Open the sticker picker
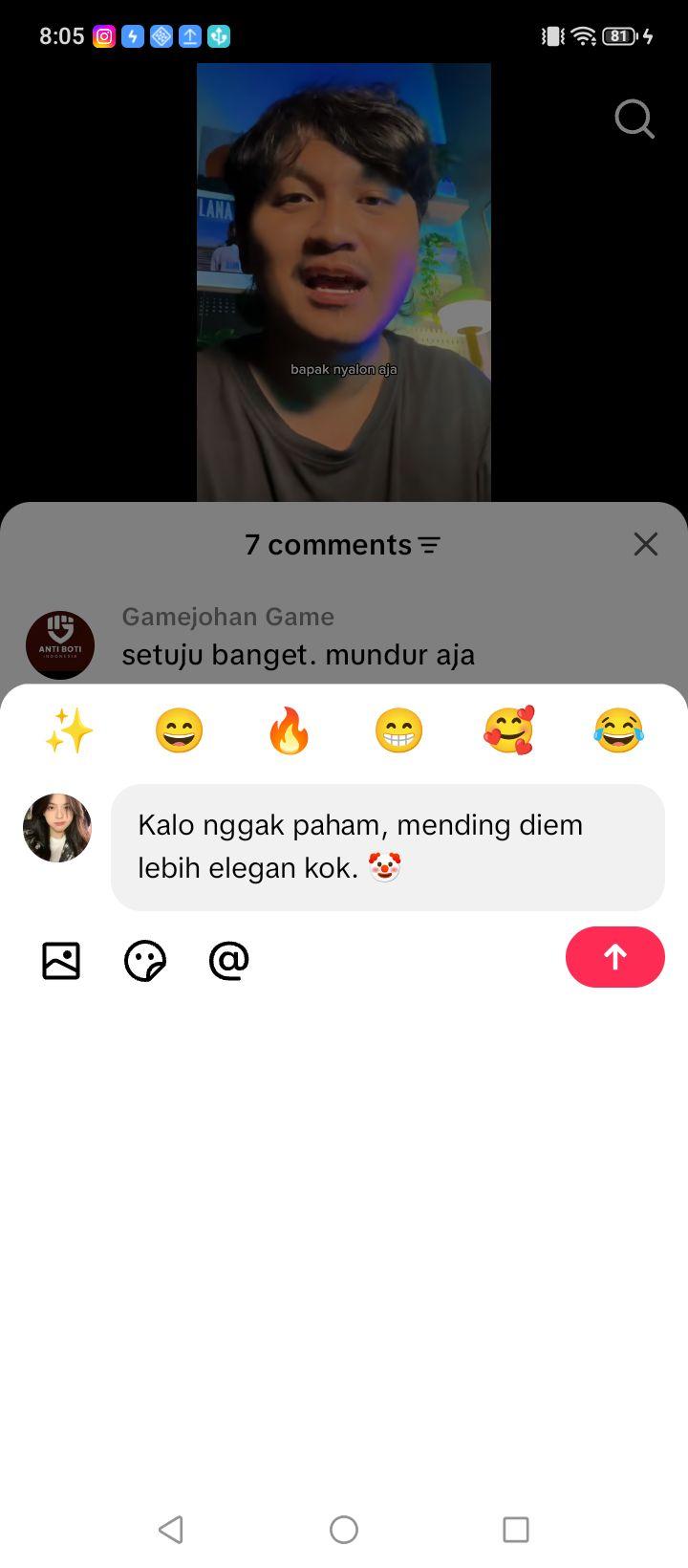Screen dimensions: 688x1568 coord(145,961)
